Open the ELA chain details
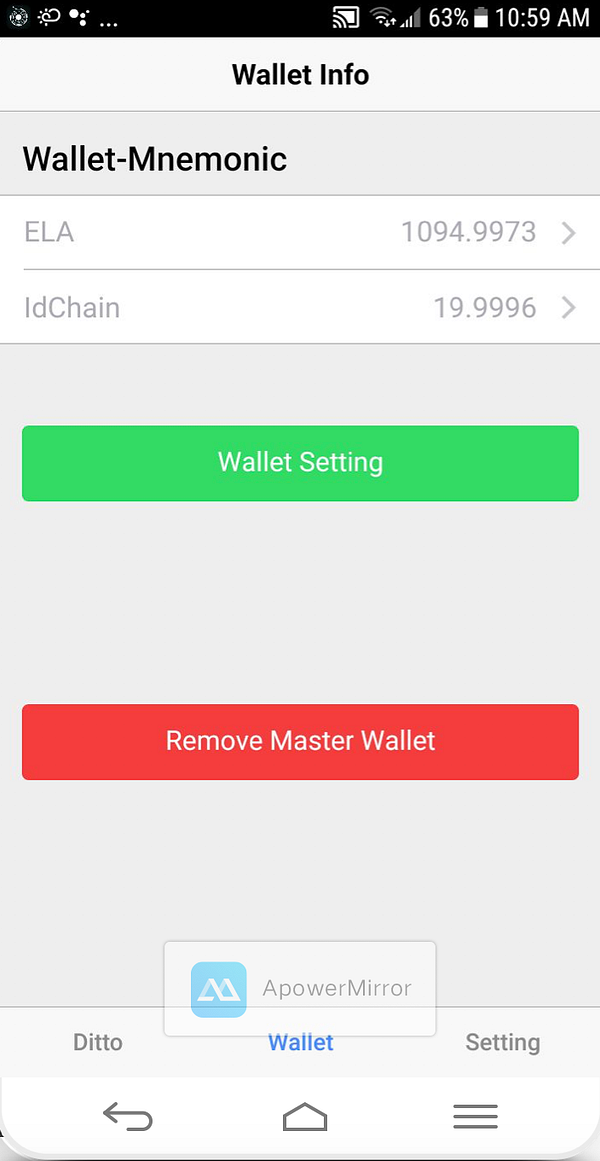This screenshot has width=600, height=1161. 300,233
